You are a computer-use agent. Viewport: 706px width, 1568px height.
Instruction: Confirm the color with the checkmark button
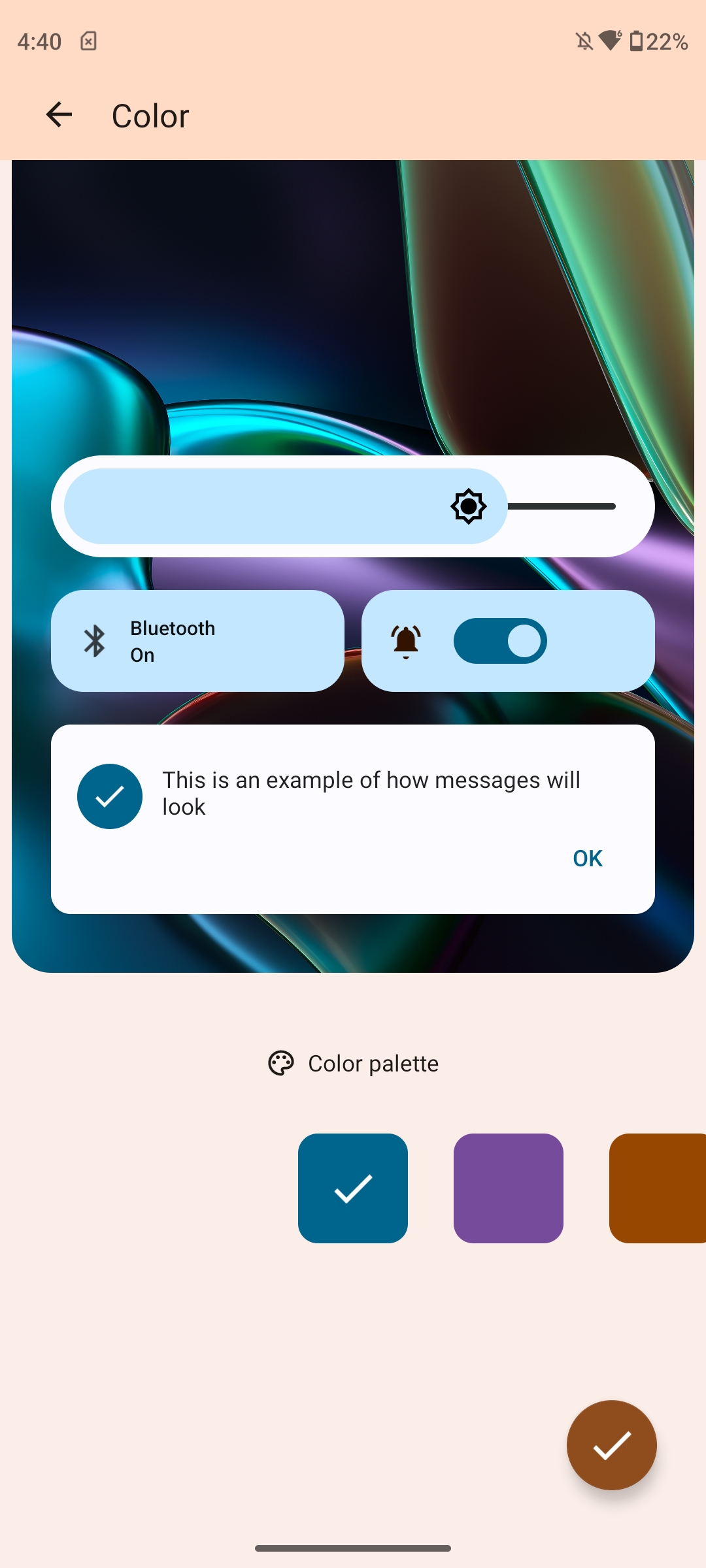611,1445
